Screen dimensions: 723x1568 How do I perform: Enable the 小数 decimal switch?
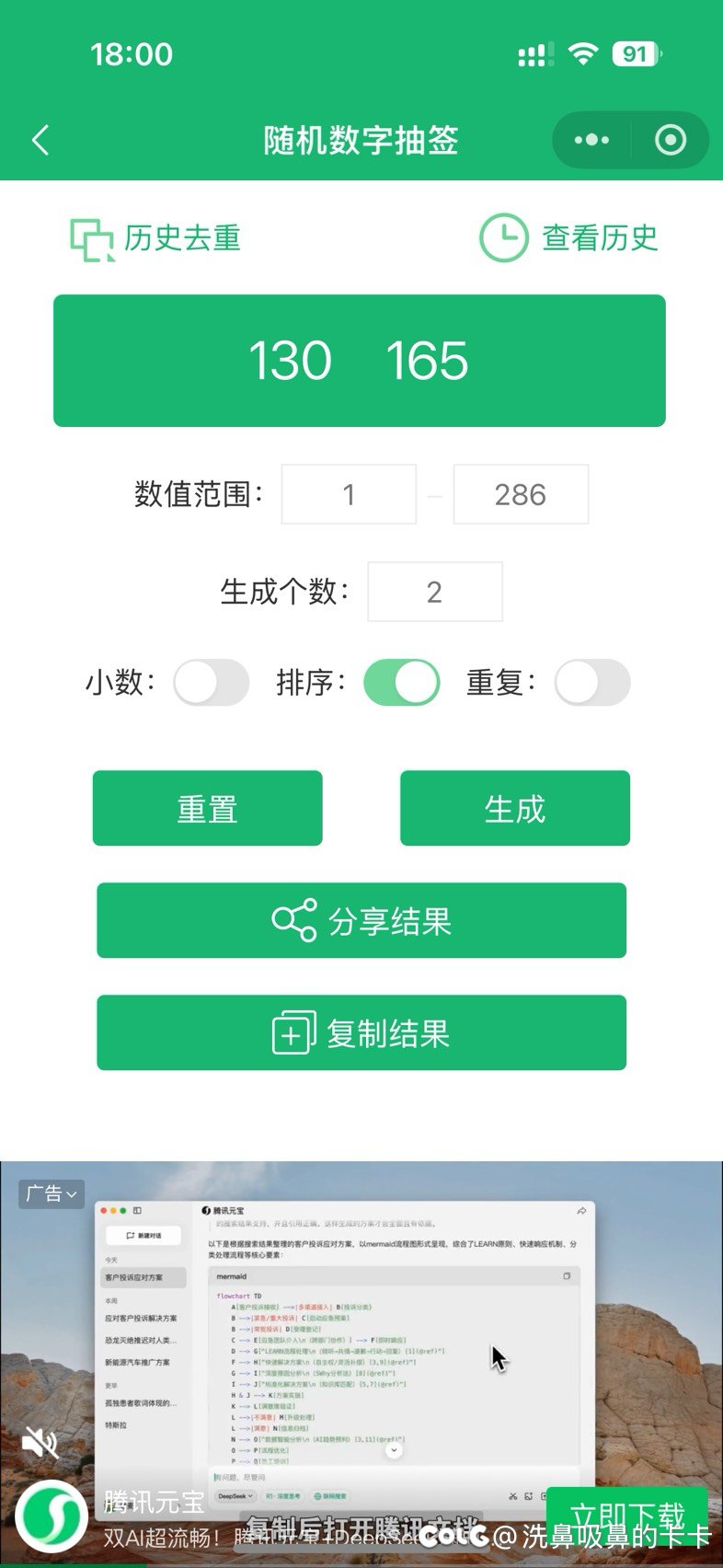pyautogui.click(x=212, y=683)
